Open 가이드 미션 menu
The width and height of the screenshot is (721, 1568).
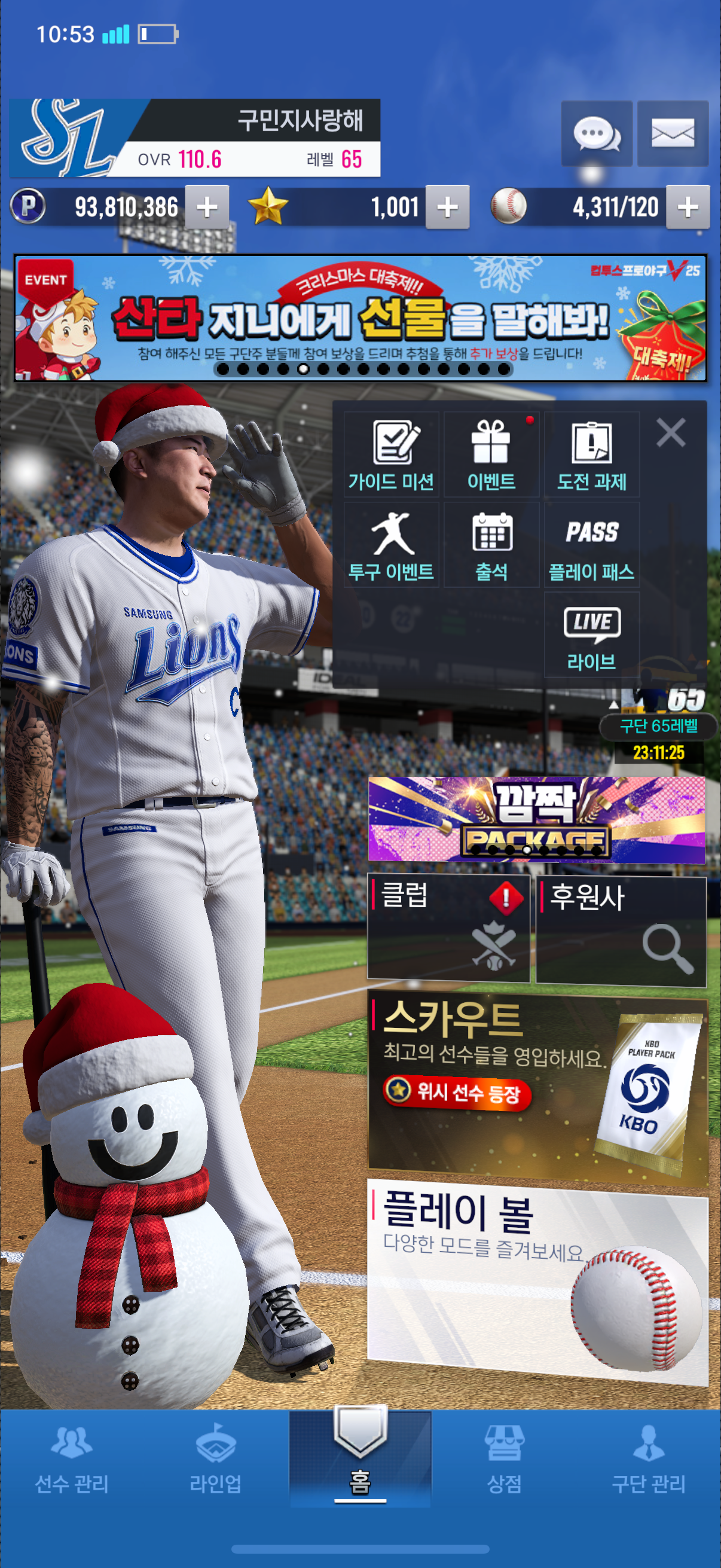391,454
